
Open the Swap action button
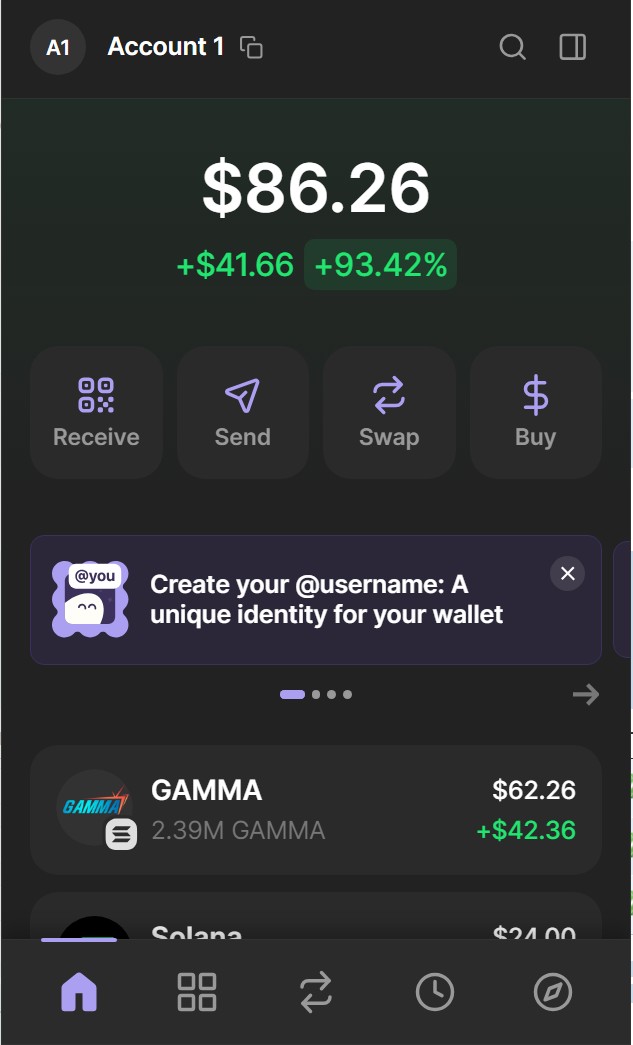[389, 412]
